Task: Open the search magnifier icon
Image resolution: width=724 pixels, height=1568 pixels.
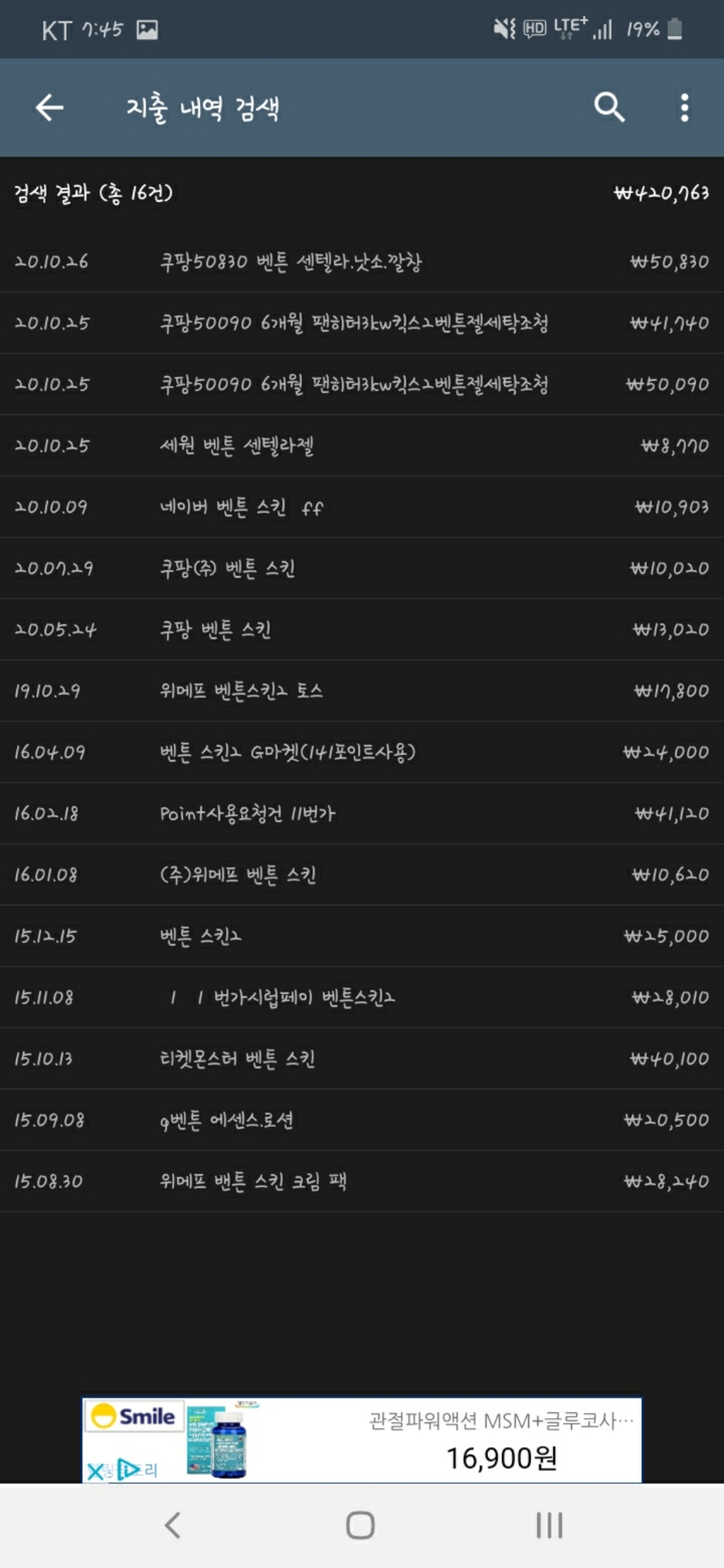Action: pos(609,107)
